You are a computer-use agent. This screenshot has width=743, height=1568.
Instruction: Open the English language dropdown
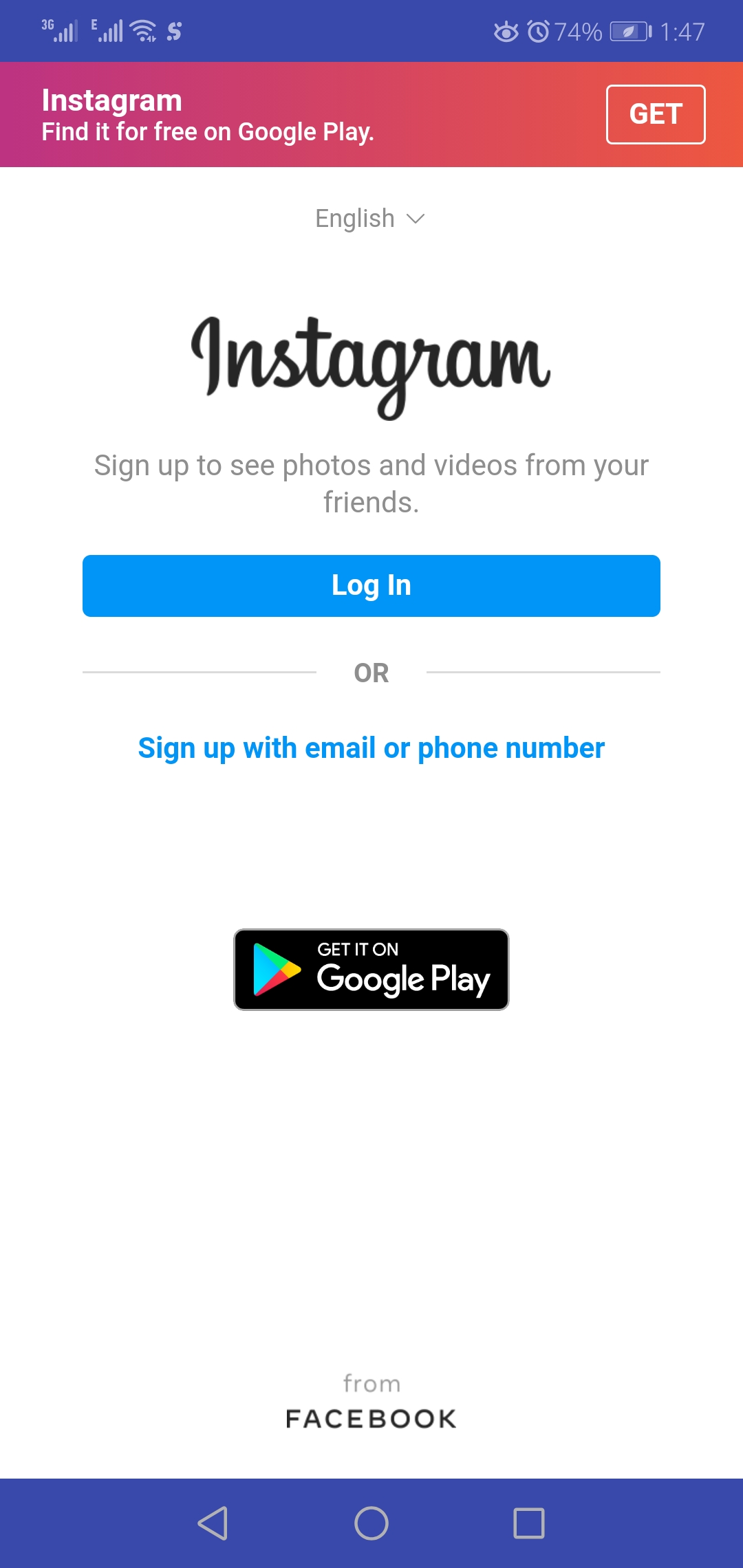point(370,219)
